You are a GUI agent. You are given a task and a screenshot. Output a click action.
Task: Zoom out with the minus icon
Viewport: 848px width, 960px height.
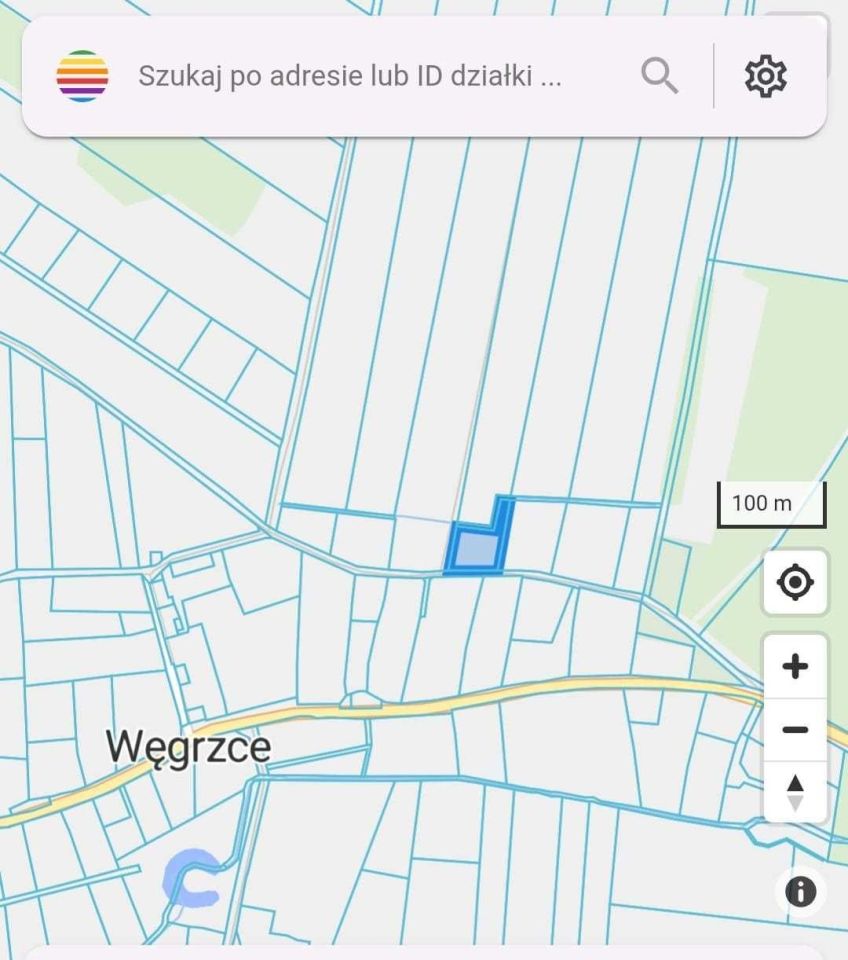[x=795, y=729]
